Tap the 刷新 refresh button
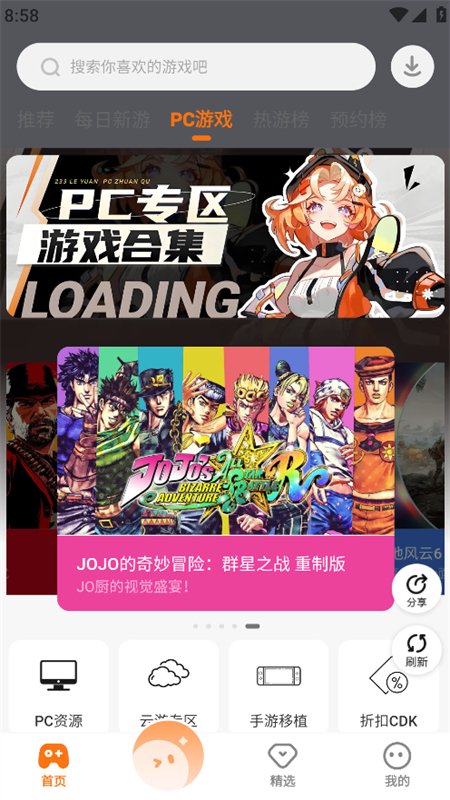 (x=416, y=651)
